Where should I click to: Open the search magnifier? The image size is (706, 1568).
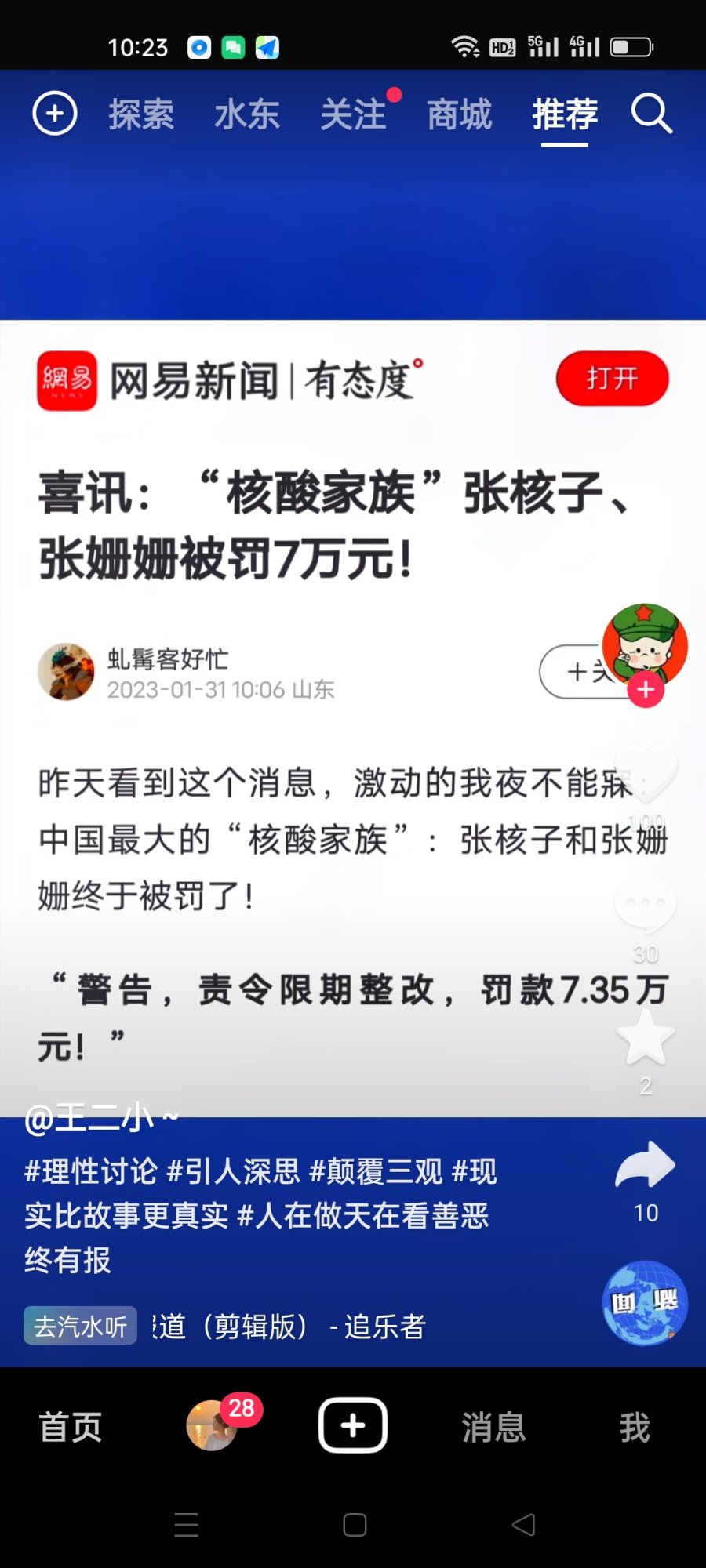point(652,114)
